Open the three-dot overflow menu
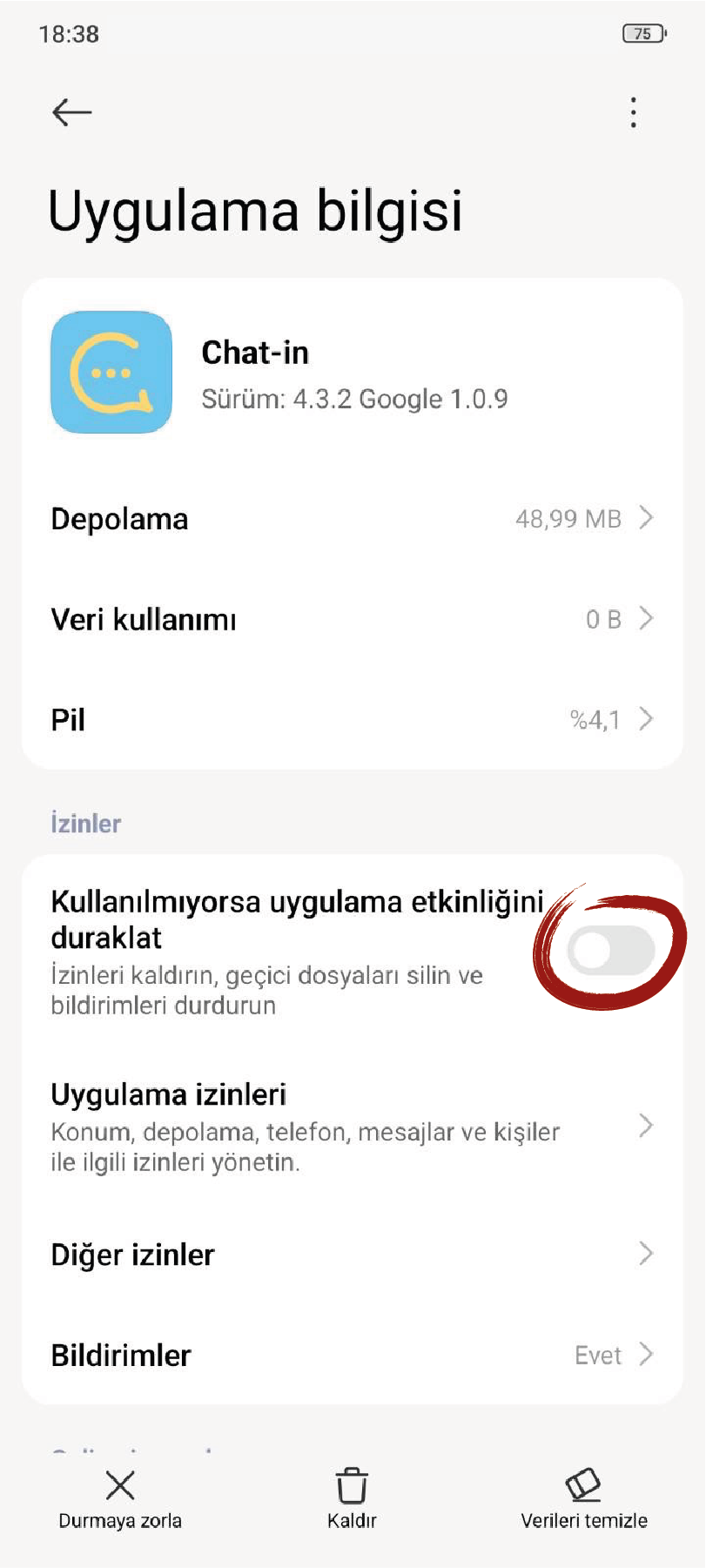706x1568 pixels. [633, 112]
